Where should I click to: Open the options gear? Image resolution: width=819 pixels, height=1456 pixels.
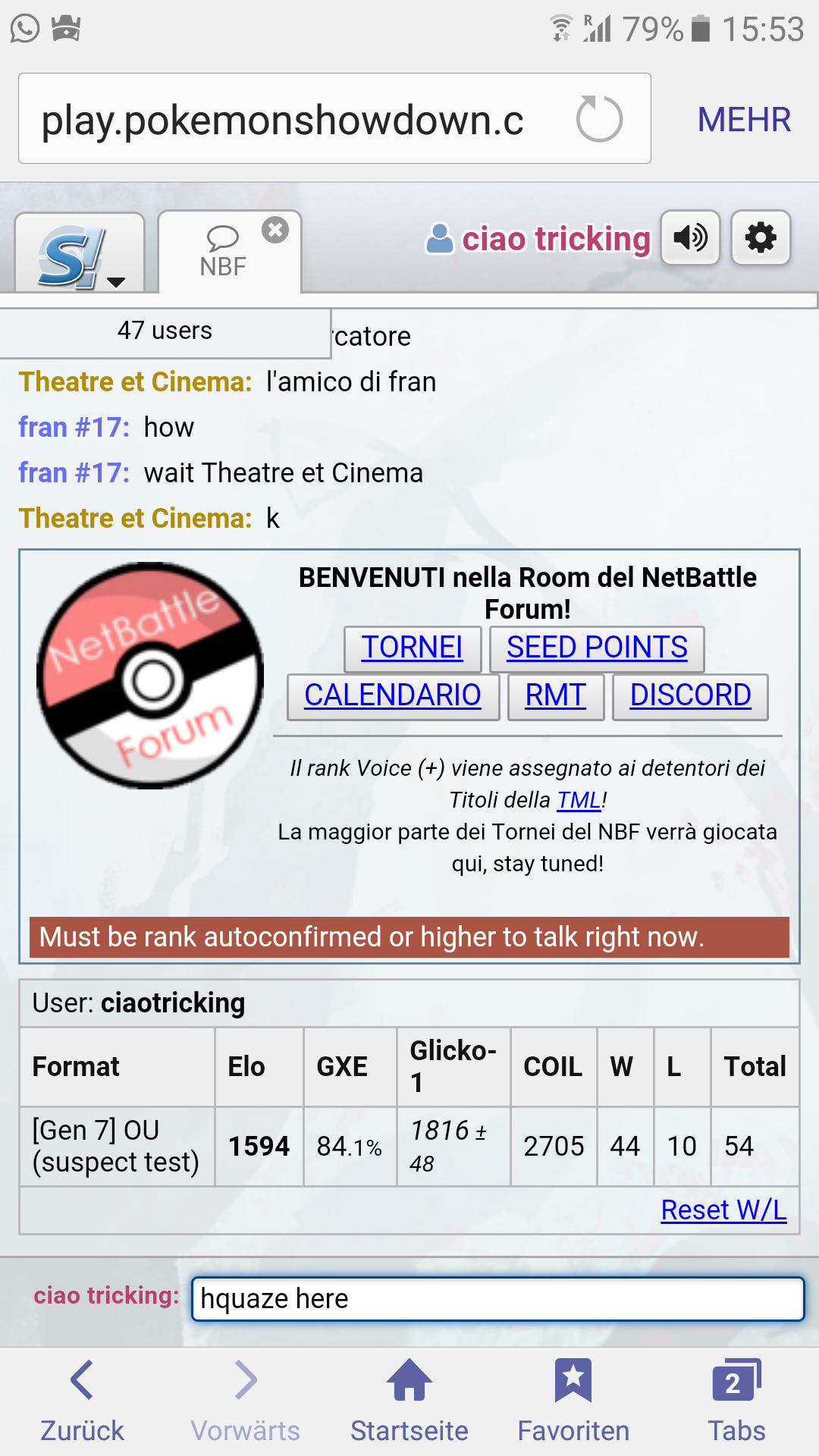(761, 237)
